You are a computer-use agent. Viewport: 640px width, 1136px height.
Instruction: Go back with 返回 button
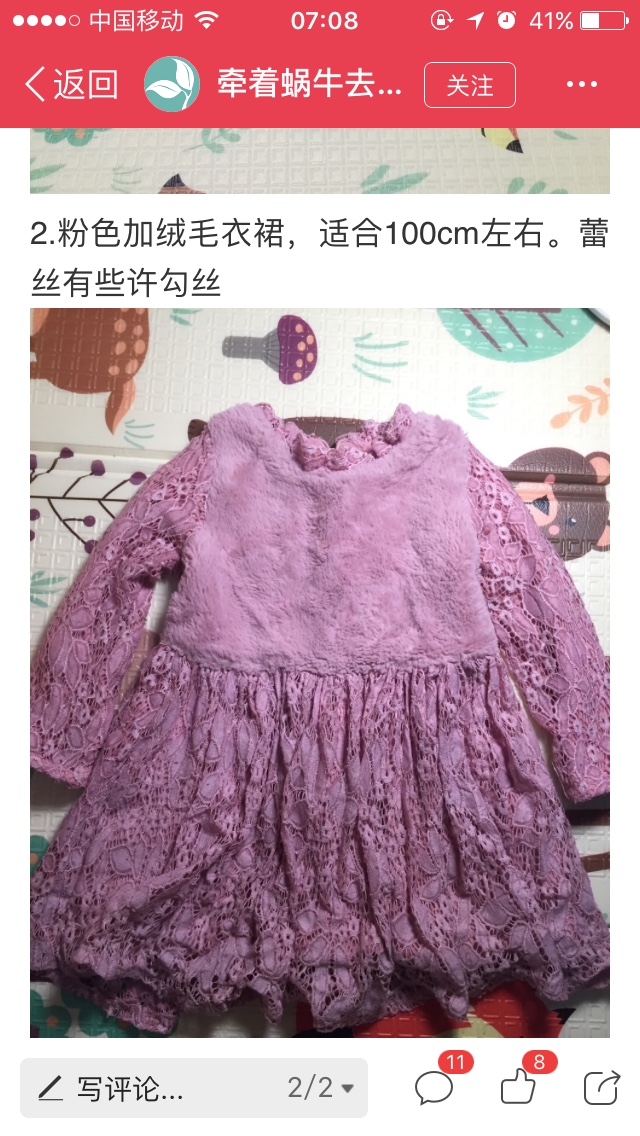[x=71, y=85]
